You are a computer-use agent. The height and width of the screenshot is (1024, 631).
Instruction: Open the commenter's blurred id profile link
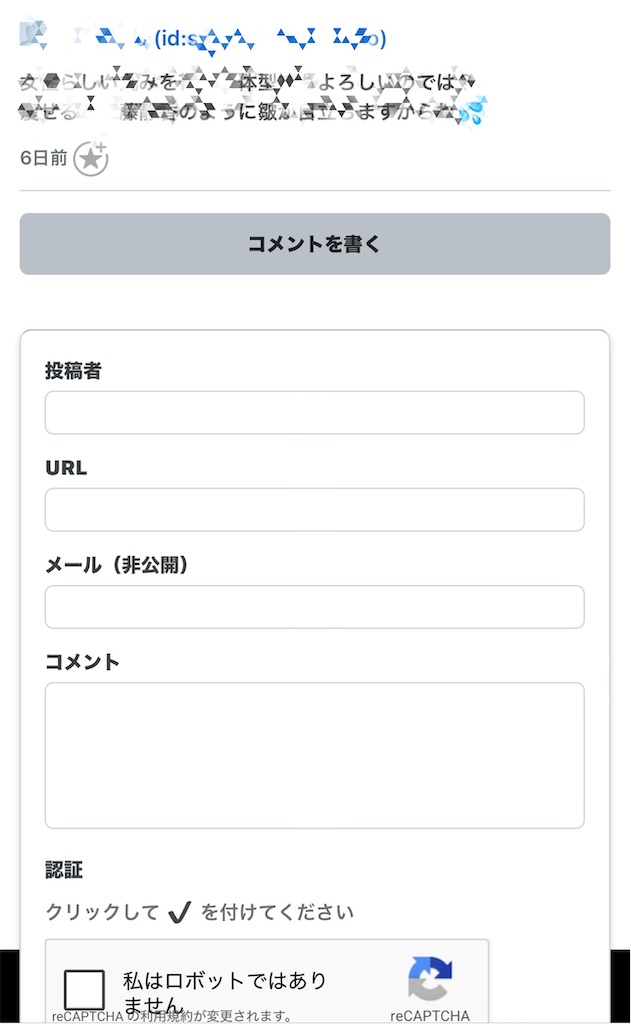click(x=270, y=39)
